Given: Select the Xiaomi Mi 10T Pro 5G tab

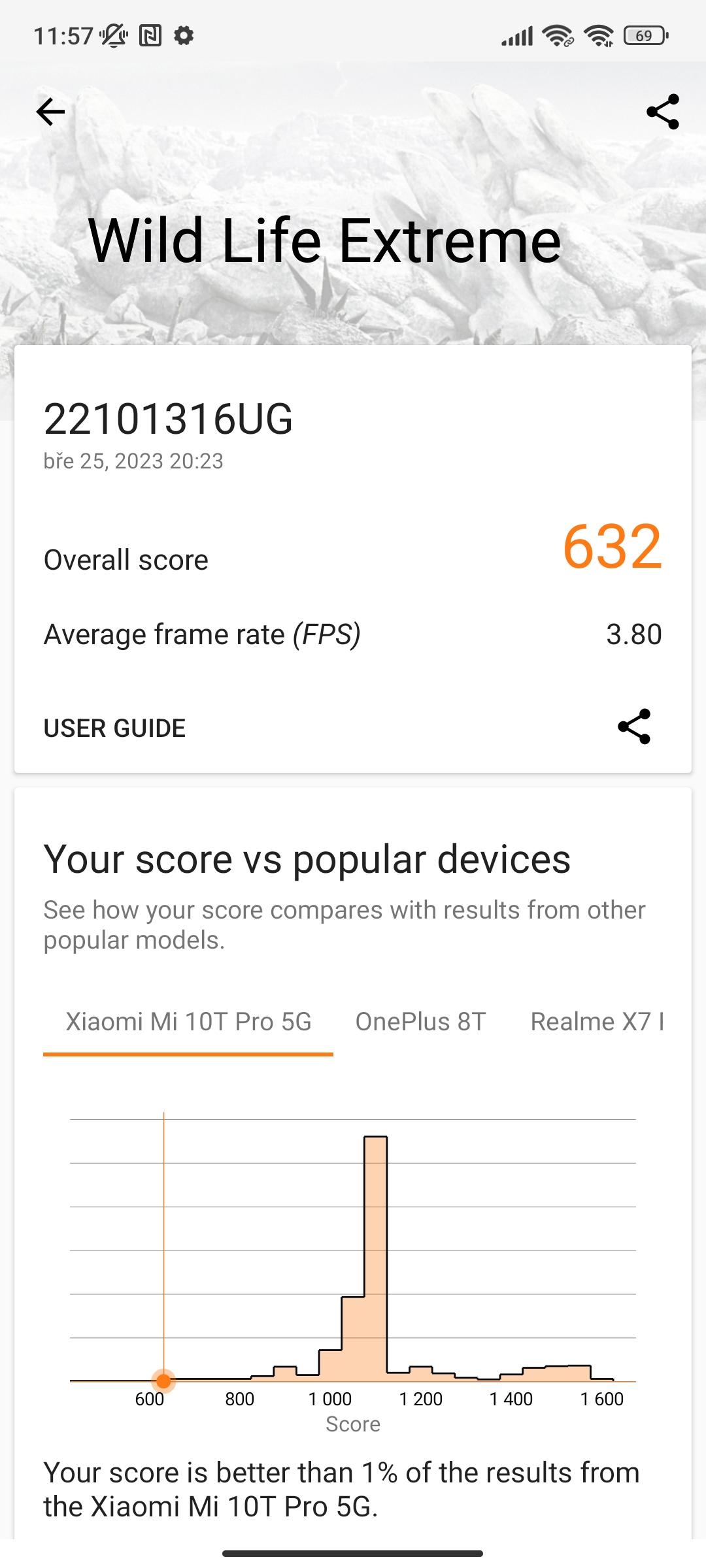Looking at the screenshot, I should pos(188,1022).
